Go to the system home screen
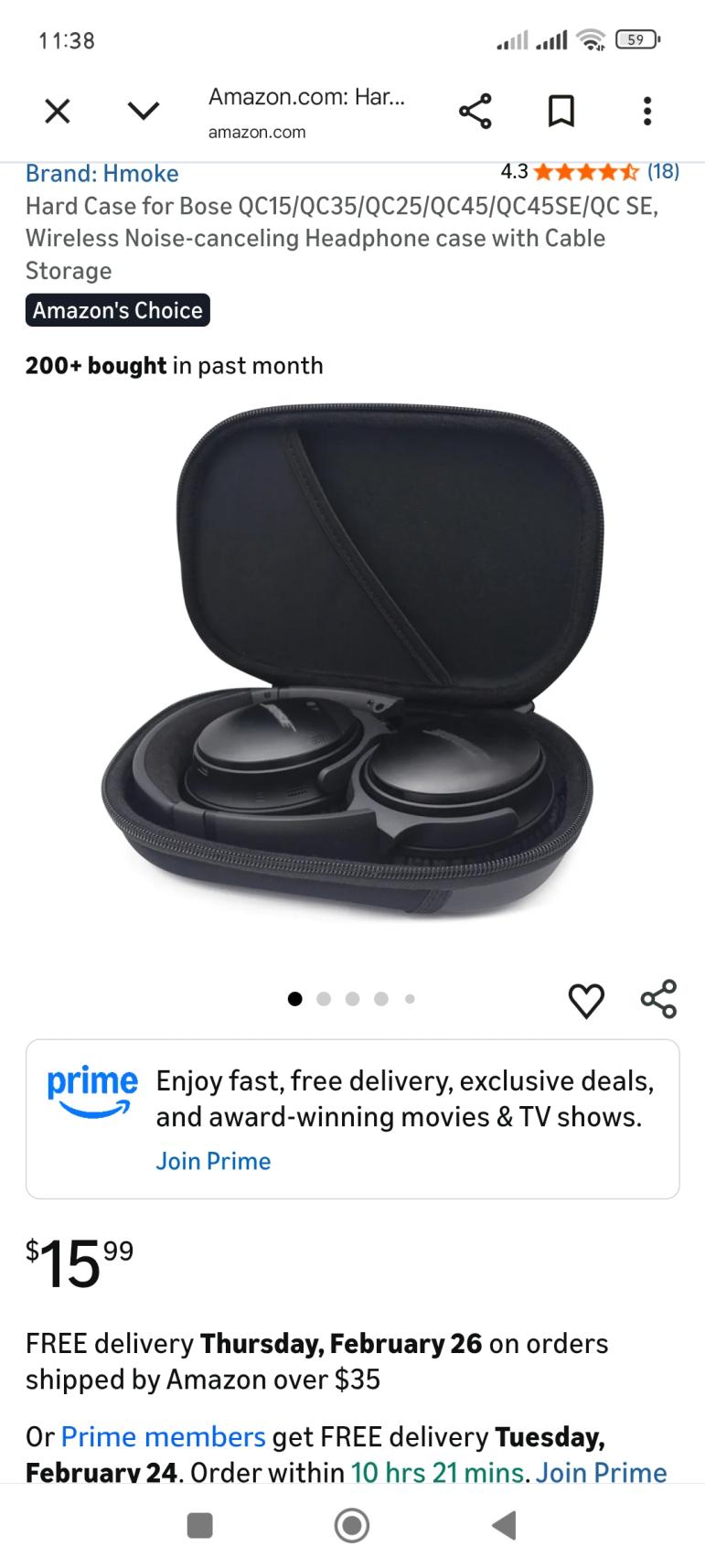 pos(352,1525)
